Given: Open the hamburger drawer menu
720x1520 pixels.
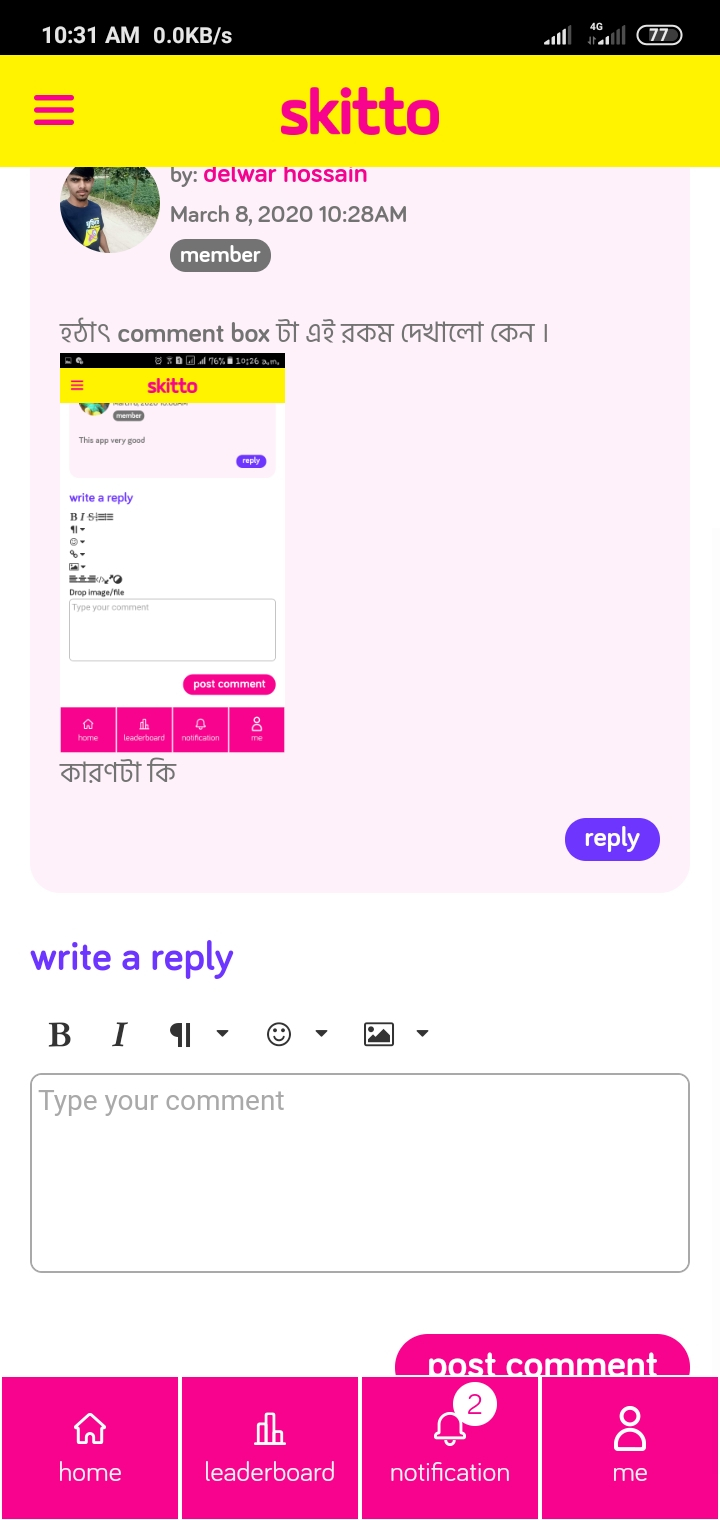Looking at the screenshot, I should pos(54,110).
